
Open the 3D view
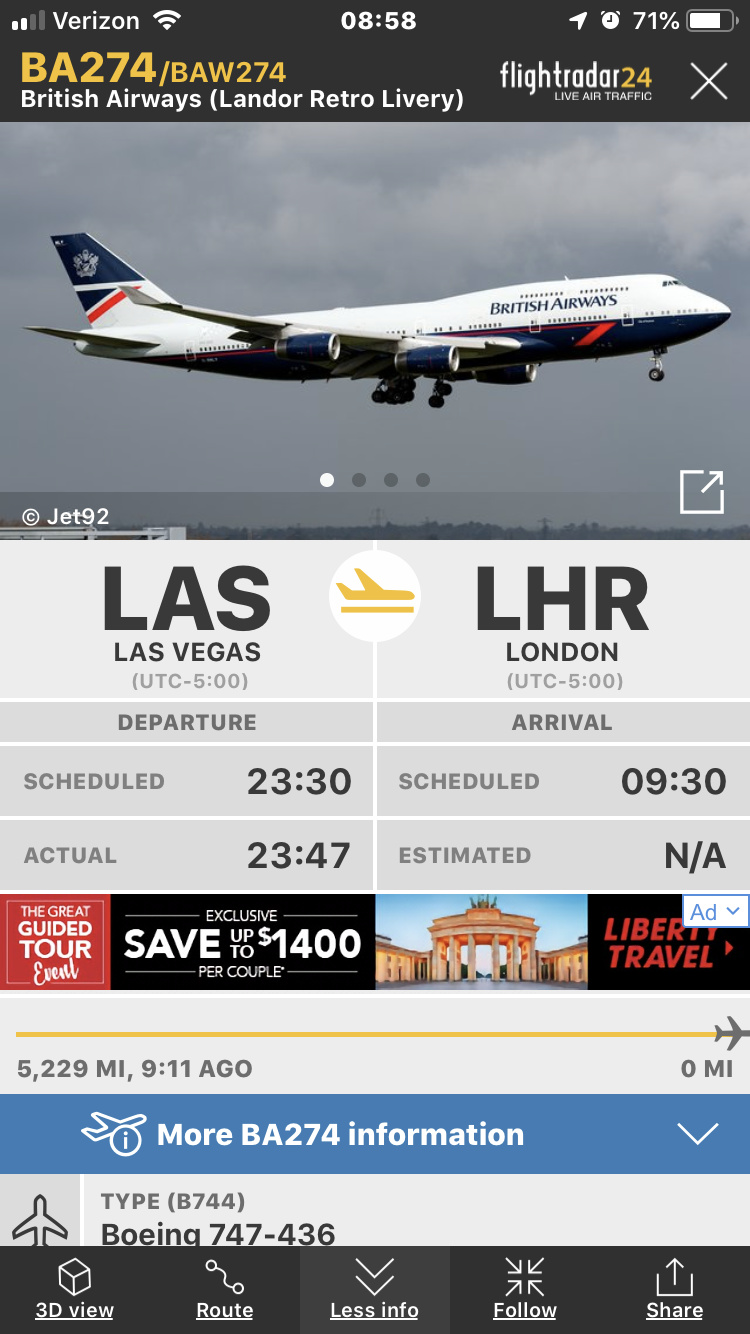tap(75, 1290)
